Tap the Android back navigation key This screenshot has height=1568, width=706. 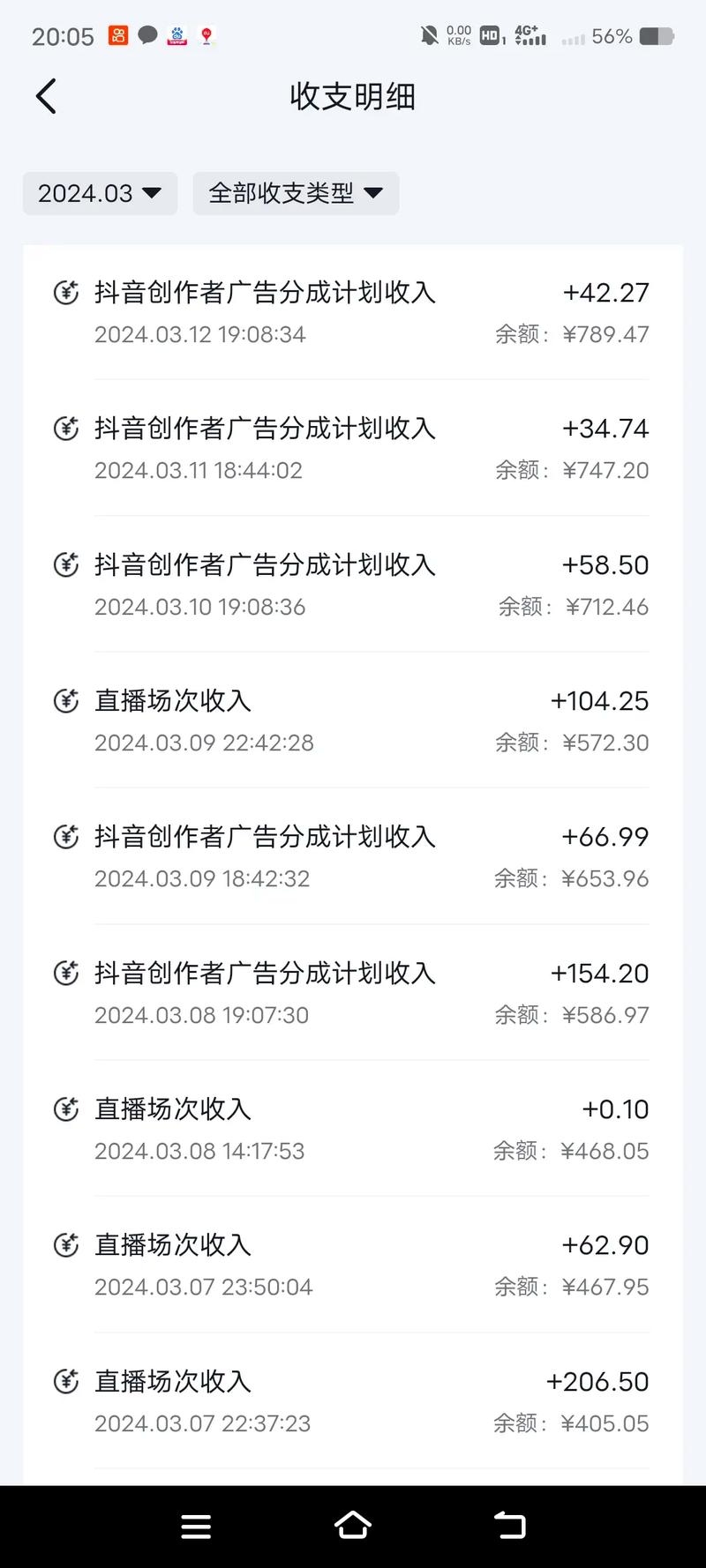click(509, 1526)
